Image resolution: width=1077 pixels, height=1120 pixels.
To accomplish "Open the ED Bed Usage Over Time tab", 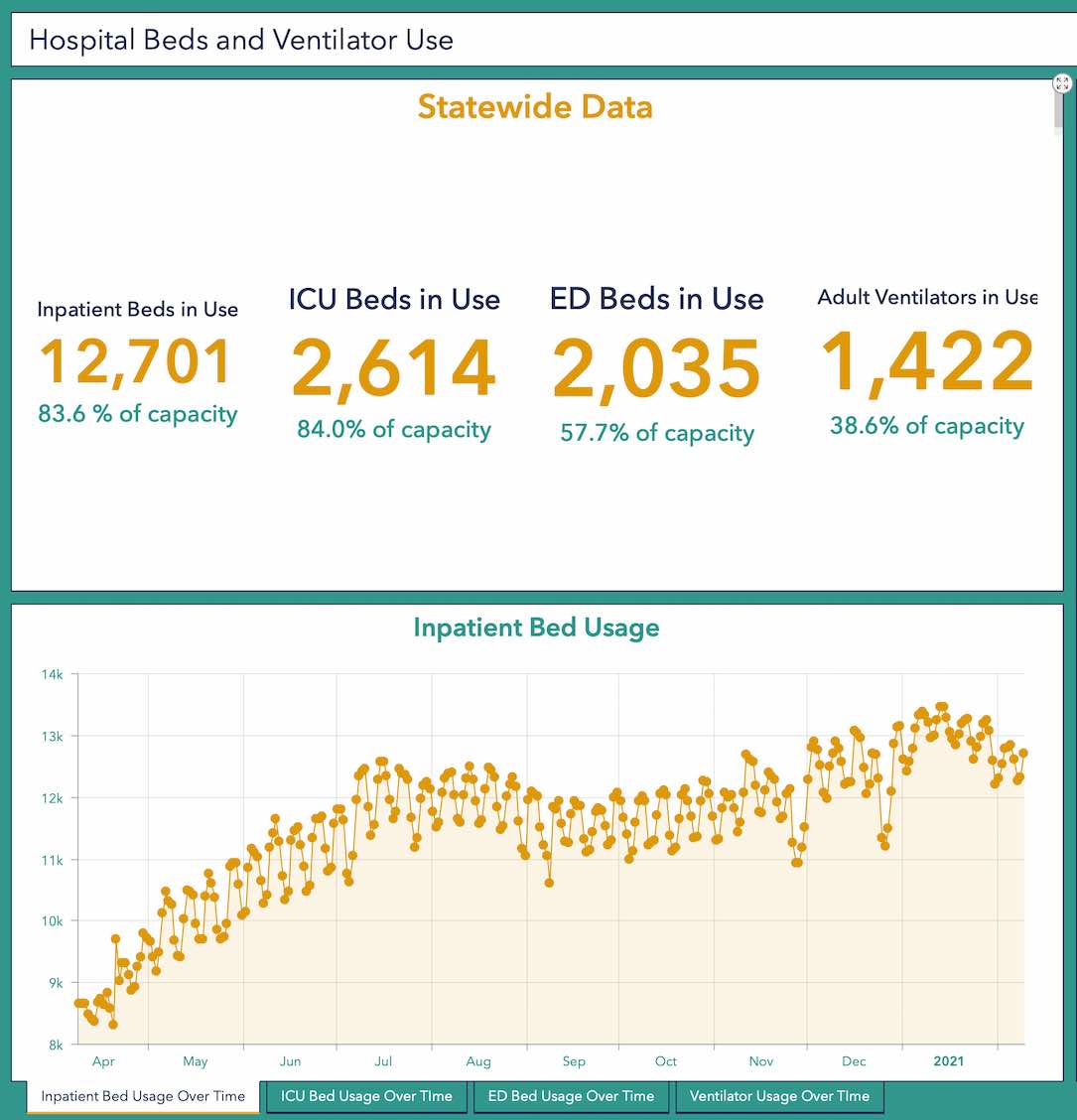I will pyautogui.click(x=571, y=1096).
